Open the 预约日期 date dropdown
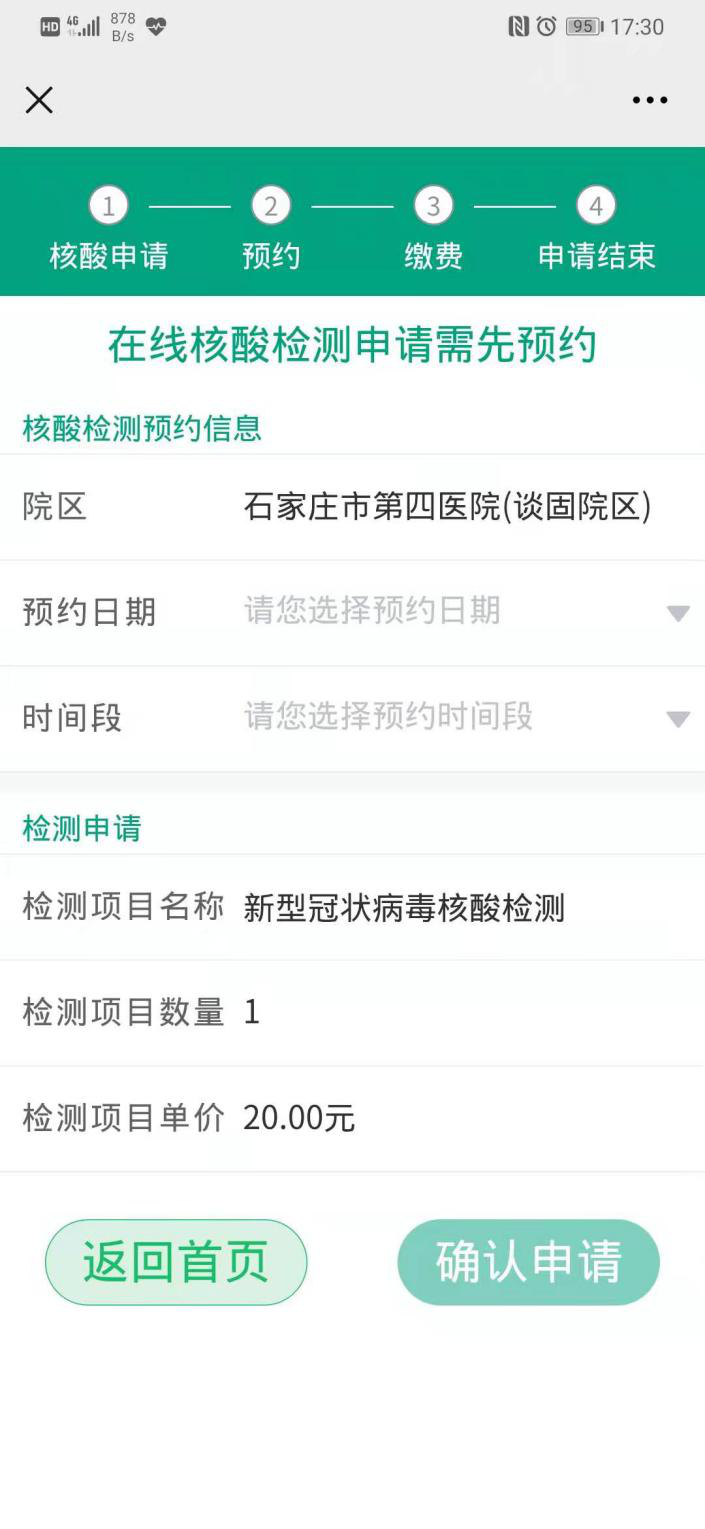The height and width of the screenshot is (1529, 705). (x=352, y=612)
